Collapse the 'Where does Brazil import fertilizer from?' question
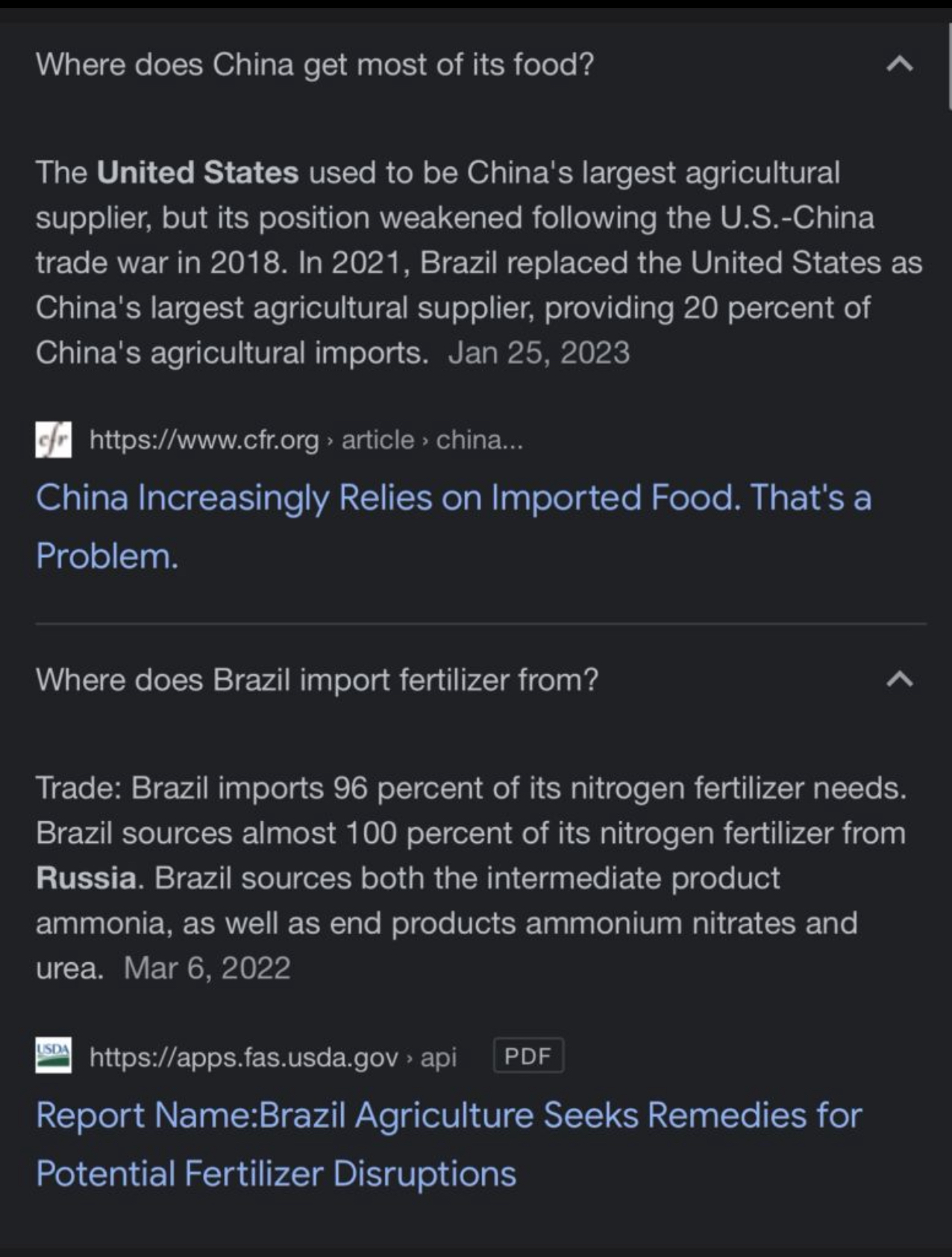Screen dimensions: 952x1257 pos(900,680)
